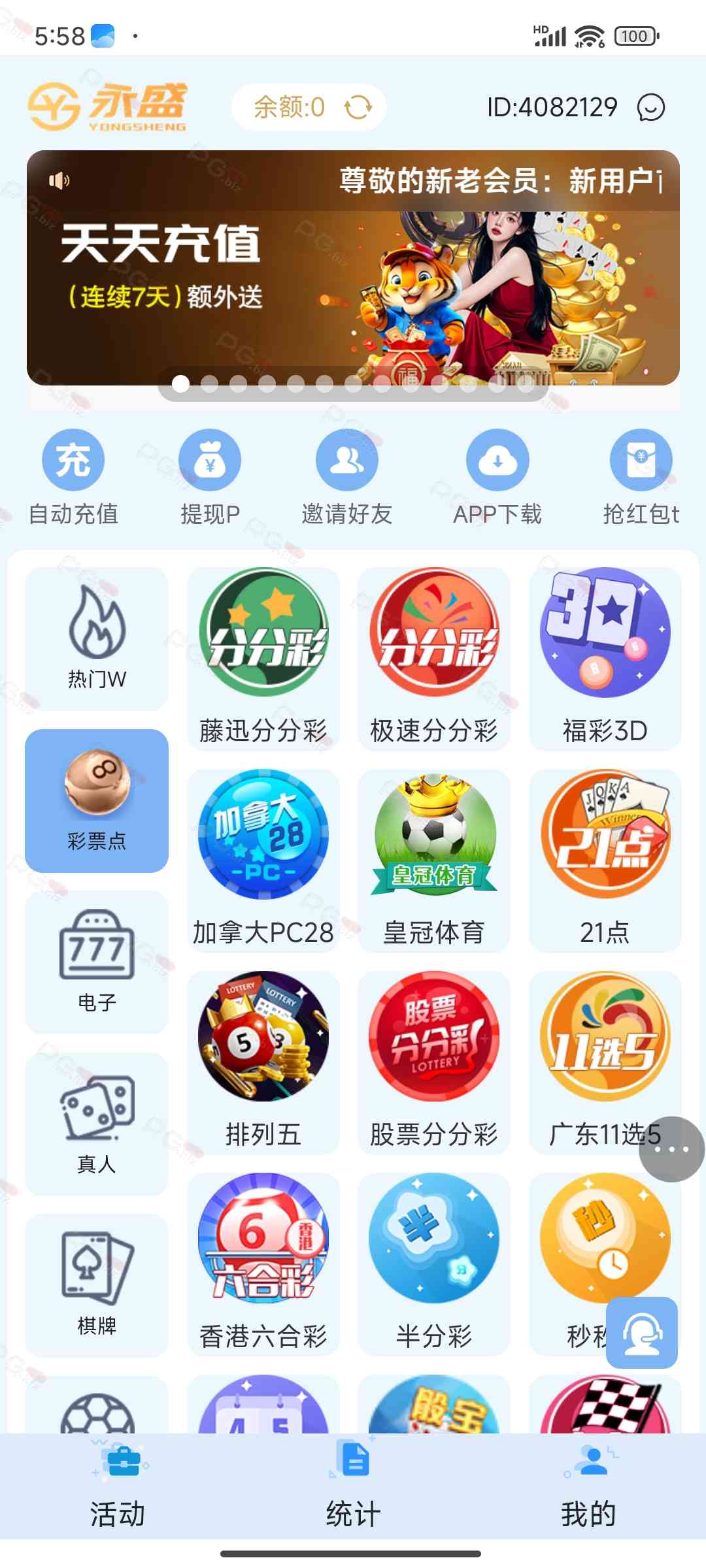
Task: Switch to the 统计 tab
Action: [353, 1486]
